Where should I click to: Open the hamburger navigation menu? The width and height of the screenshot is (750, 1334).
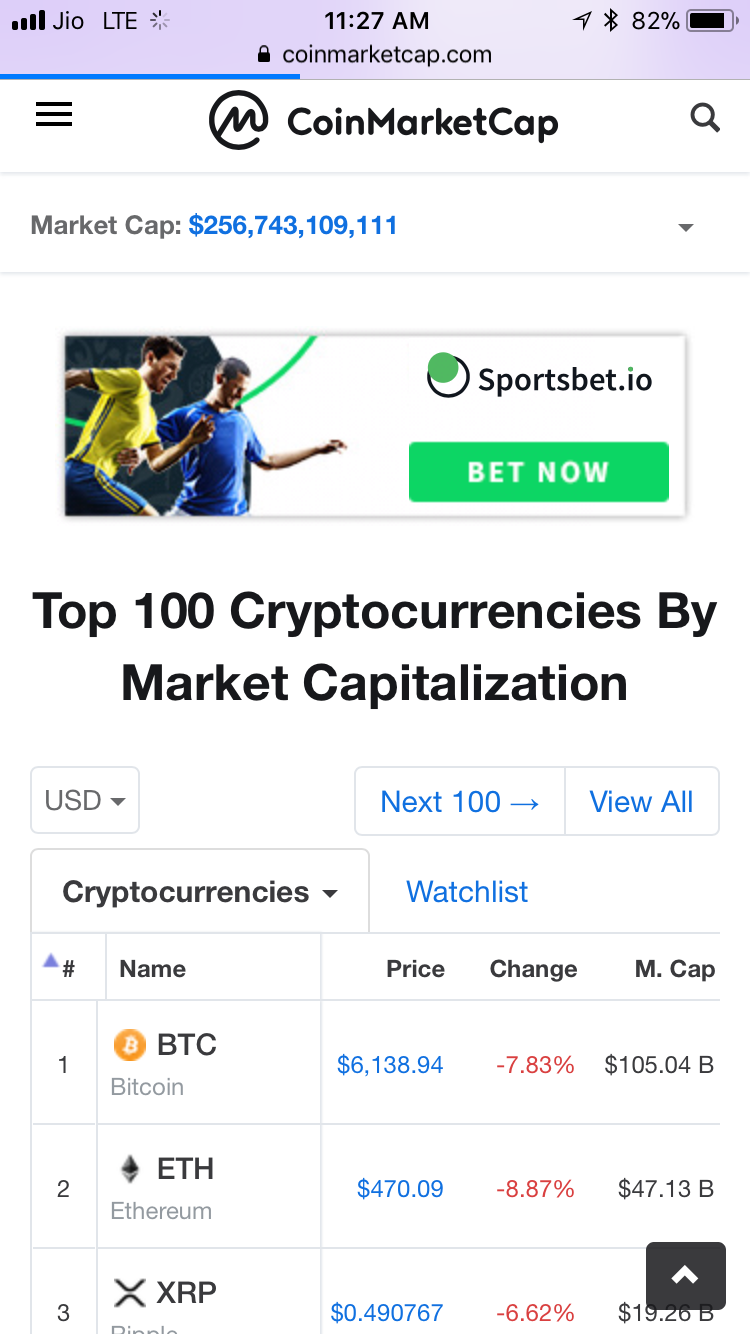[53, 114]
